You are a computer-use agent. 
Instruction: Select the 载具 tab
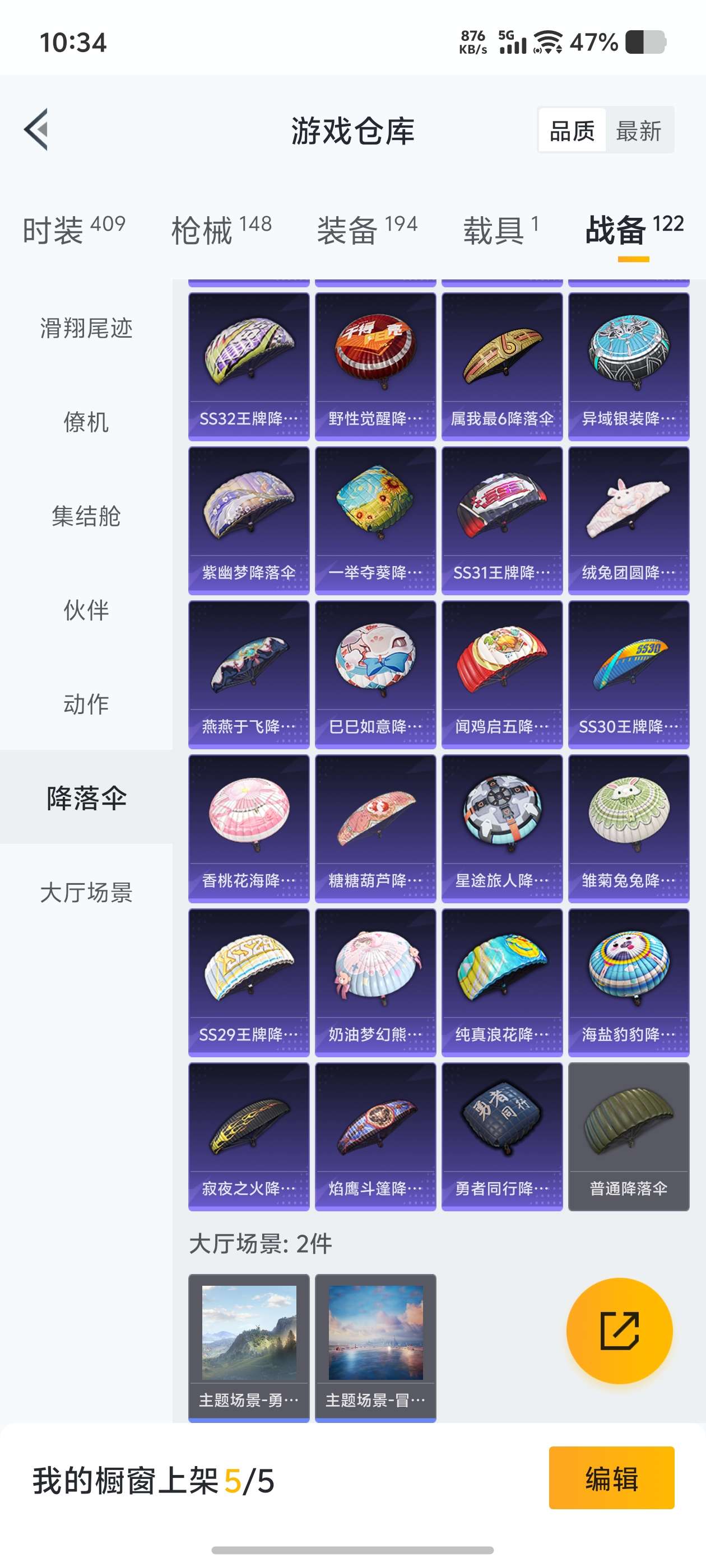[501, 230]
